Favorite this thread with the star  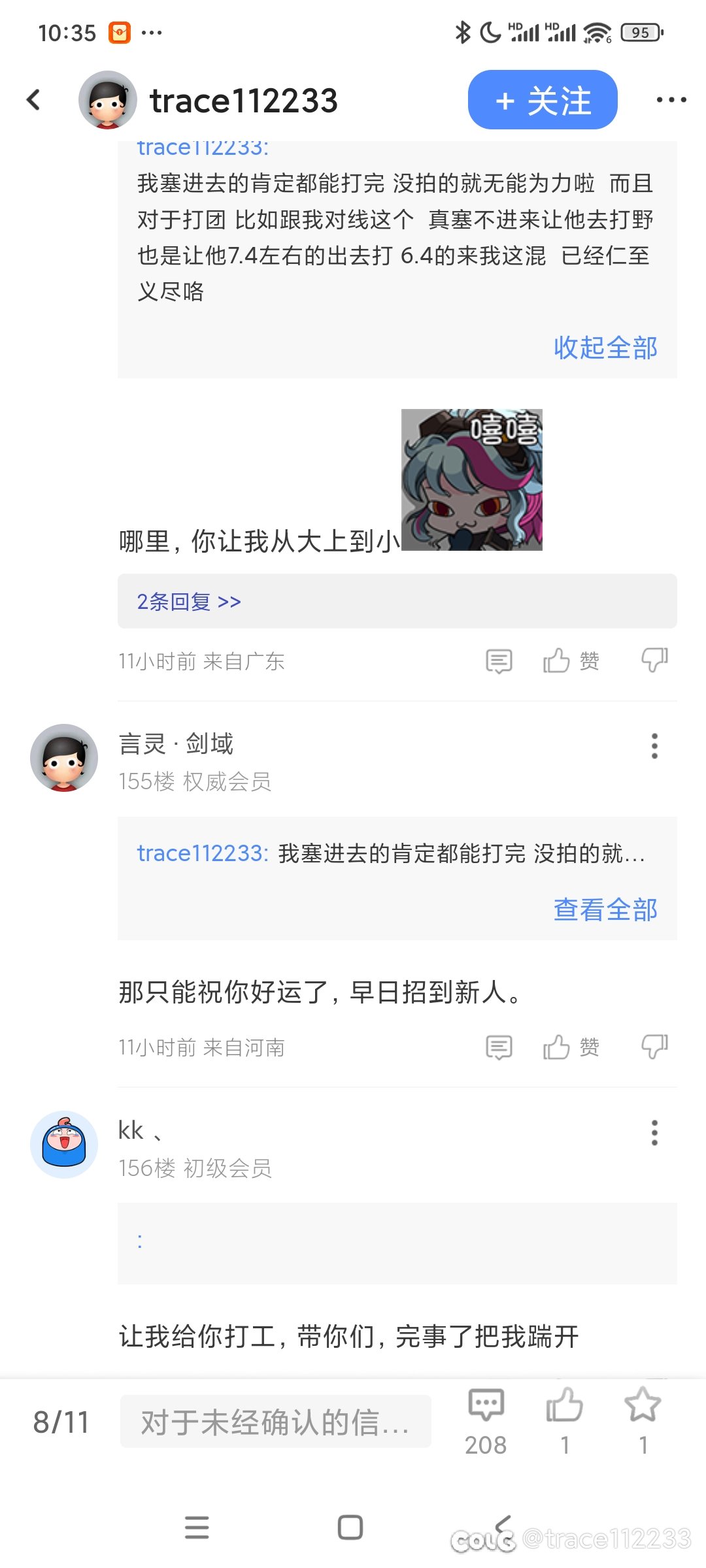click(x=643, y=1421)
